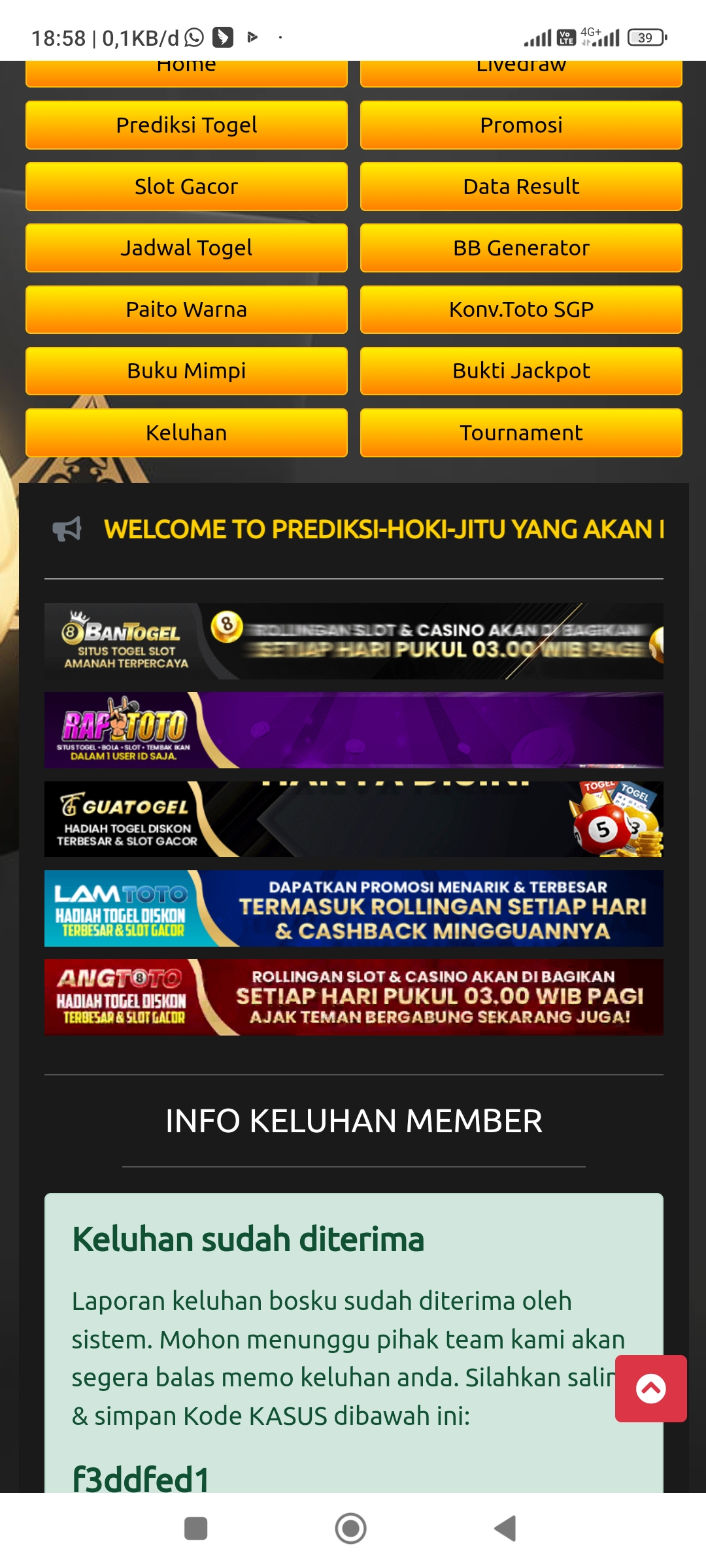Open Jadwal Togel schedule
The image size is (706, 1568).
coord(186,248)
